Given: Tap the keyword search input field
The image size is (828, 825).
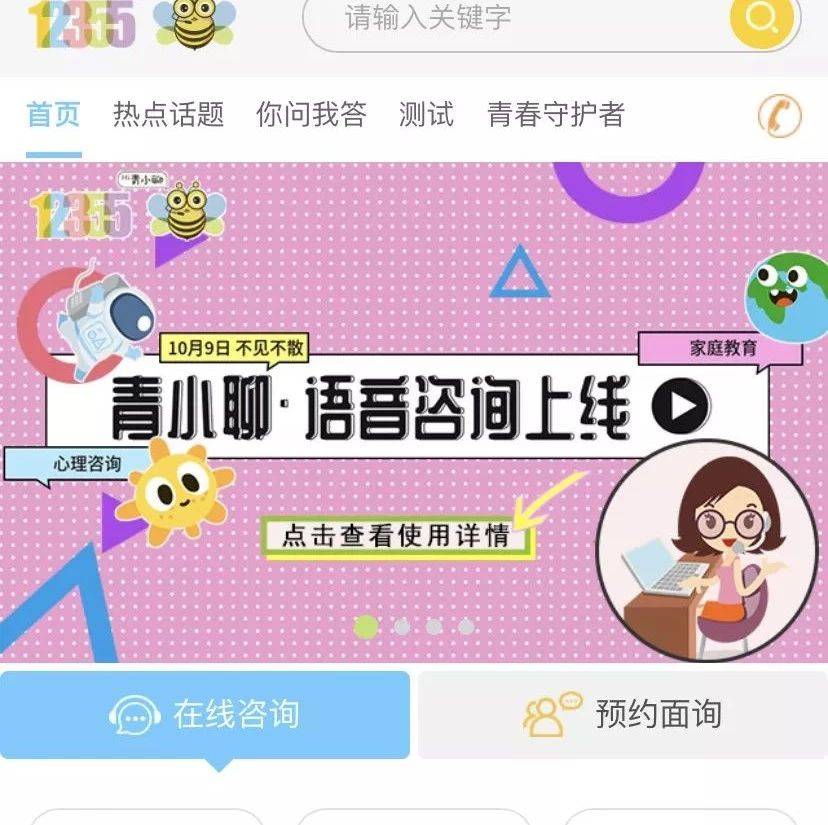Looking at the screenshot, I should (x=520, y=18).
